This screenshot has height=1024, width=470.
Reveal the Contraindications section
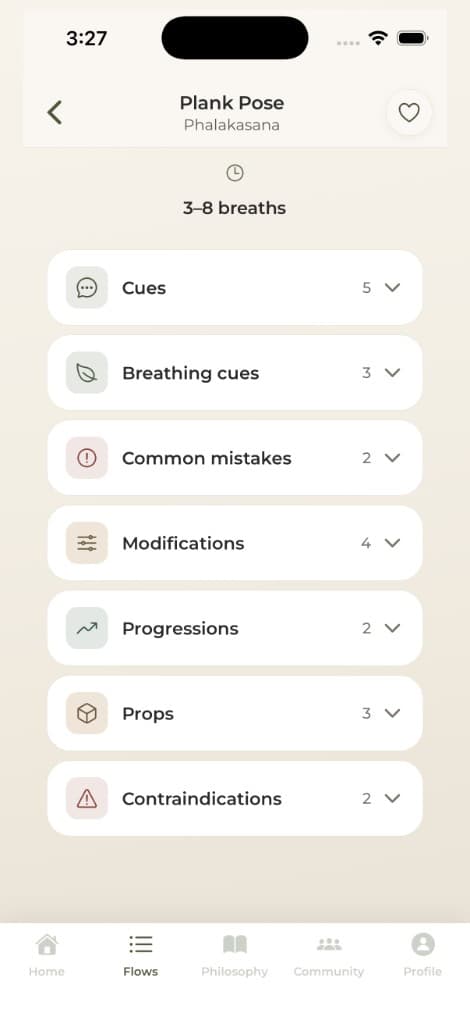click(x=235, y=798)
